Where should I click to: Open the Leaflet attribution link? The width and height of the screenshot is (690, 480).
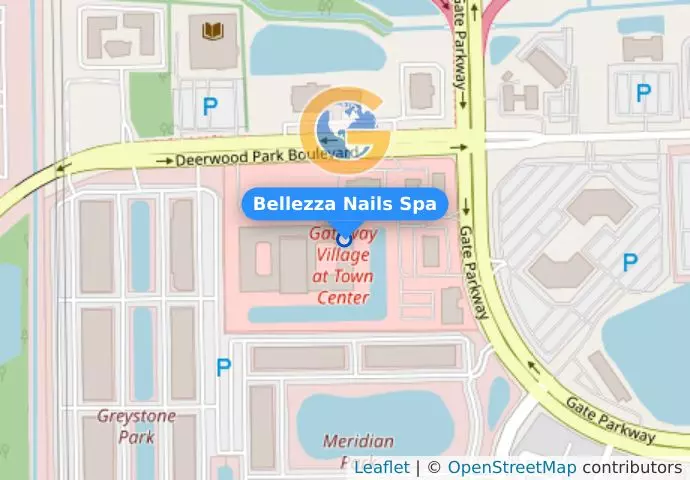pyautogui.click(x=381, y=468)
